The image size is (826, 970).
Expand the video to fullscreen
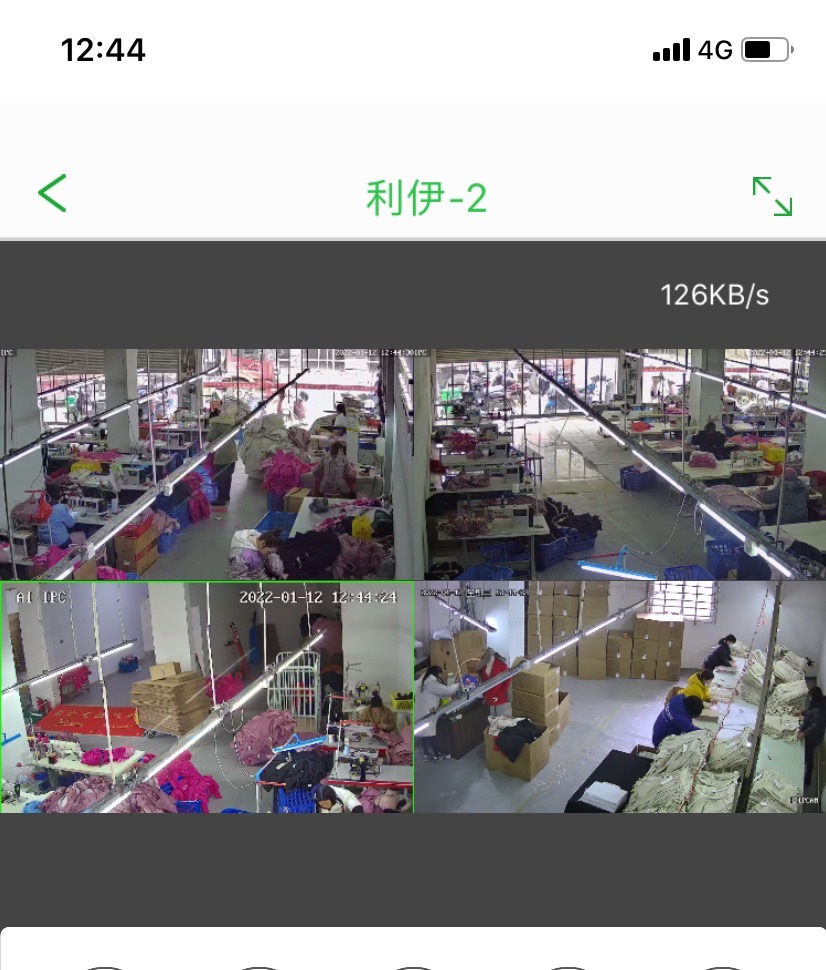[x=772, y=196]
